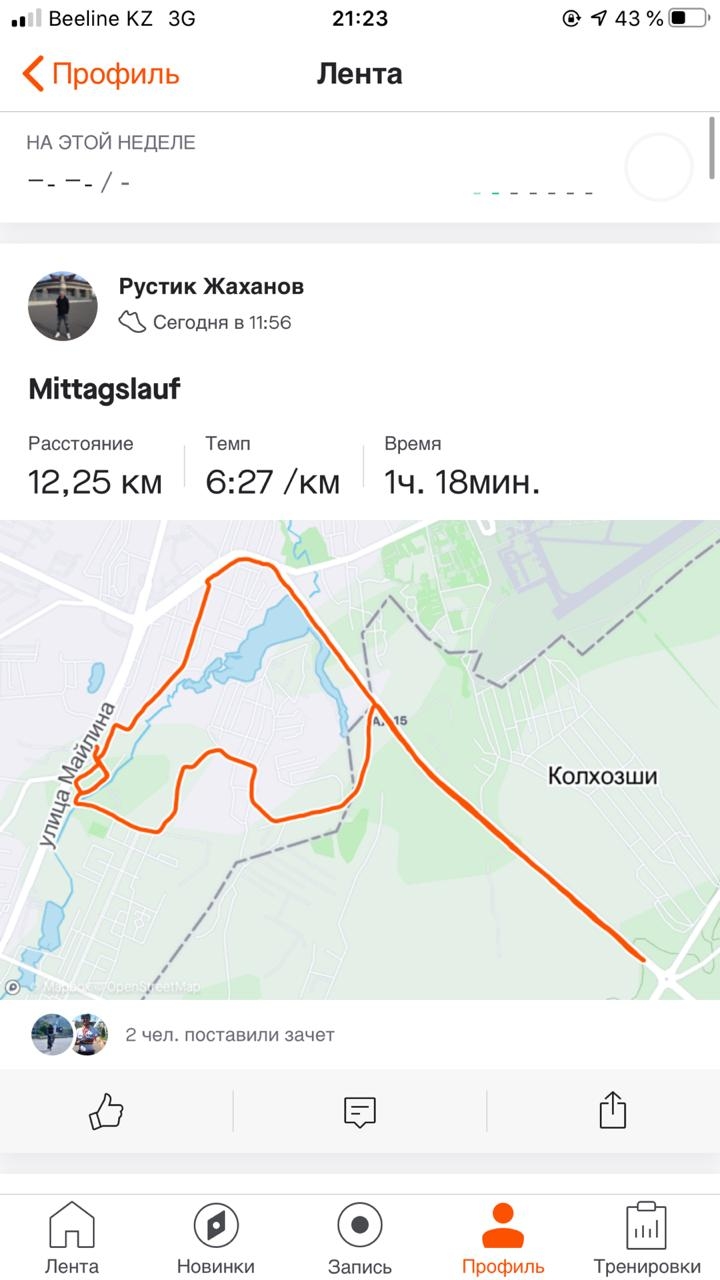
Task: Select the Профиль tab
Action: point(503,1238)
